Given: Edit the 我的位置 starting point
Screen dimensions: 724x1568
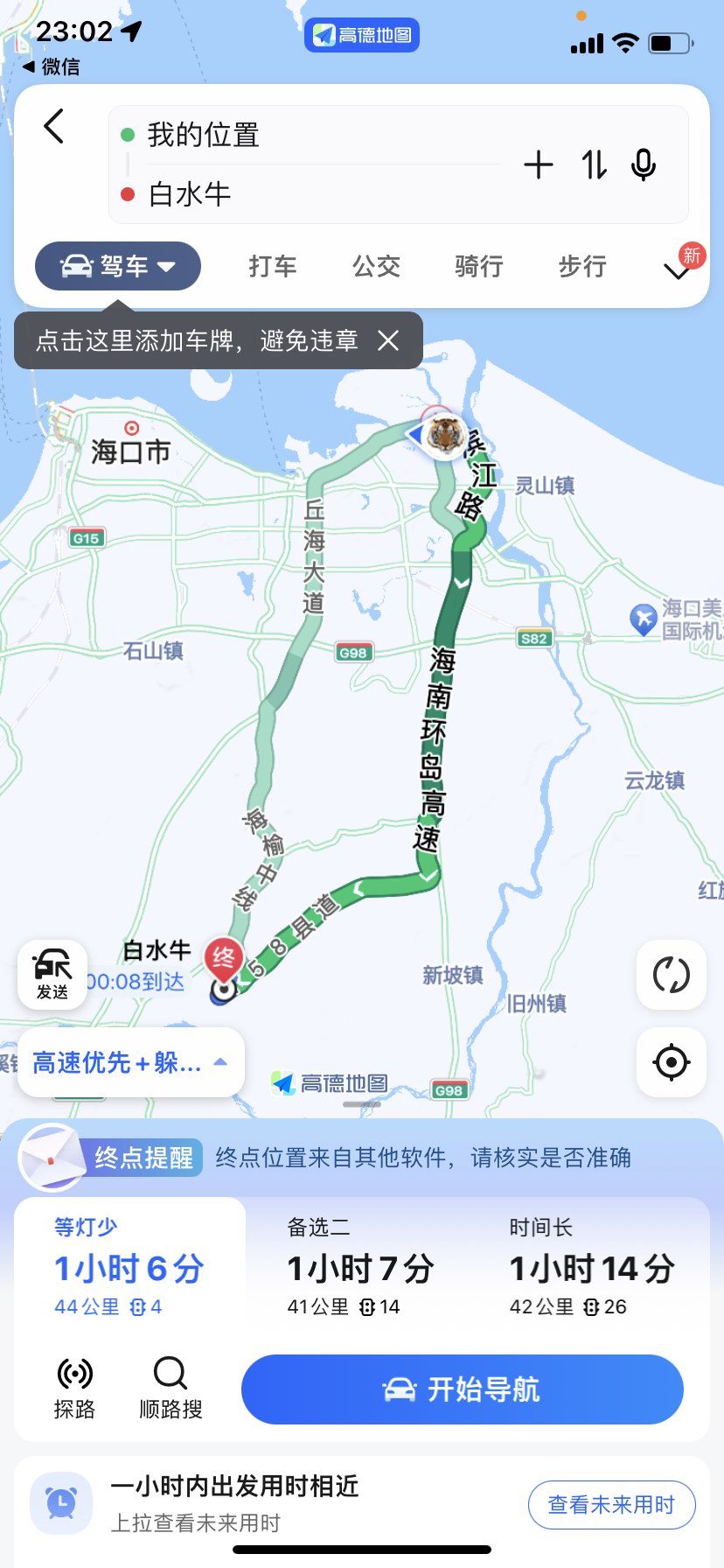Looking at the screenshot, I should tap(306, 136).
